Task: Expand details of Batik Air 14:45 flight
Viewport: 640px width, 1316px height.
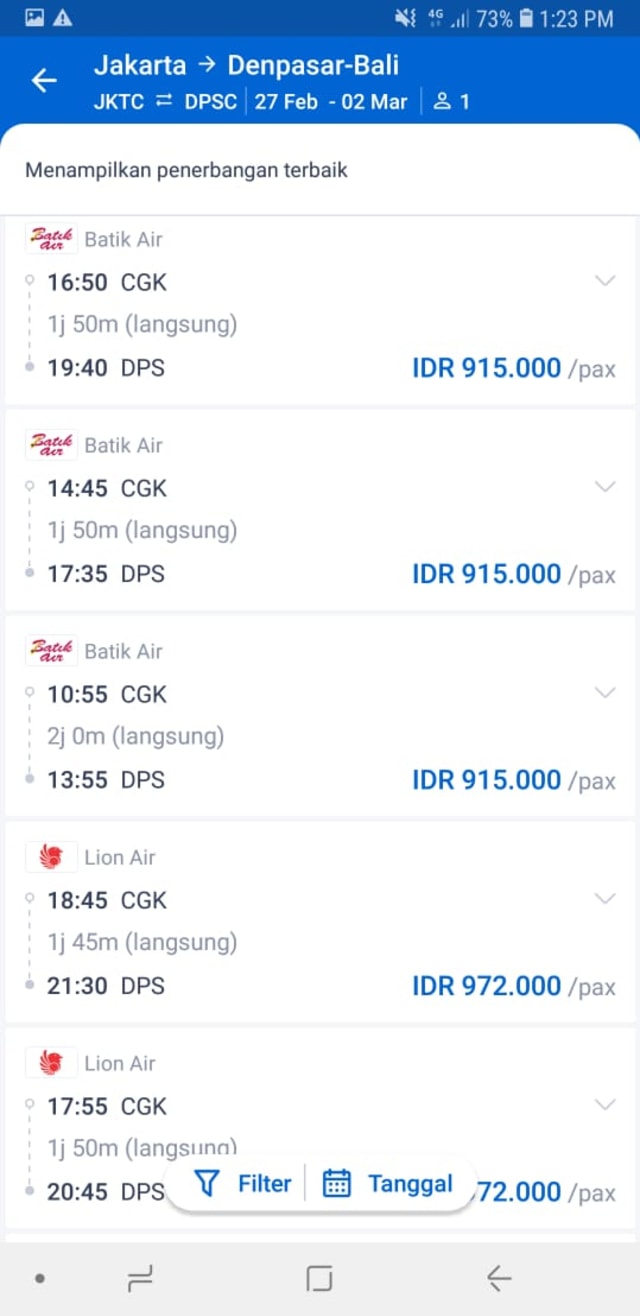Action: 605,487
